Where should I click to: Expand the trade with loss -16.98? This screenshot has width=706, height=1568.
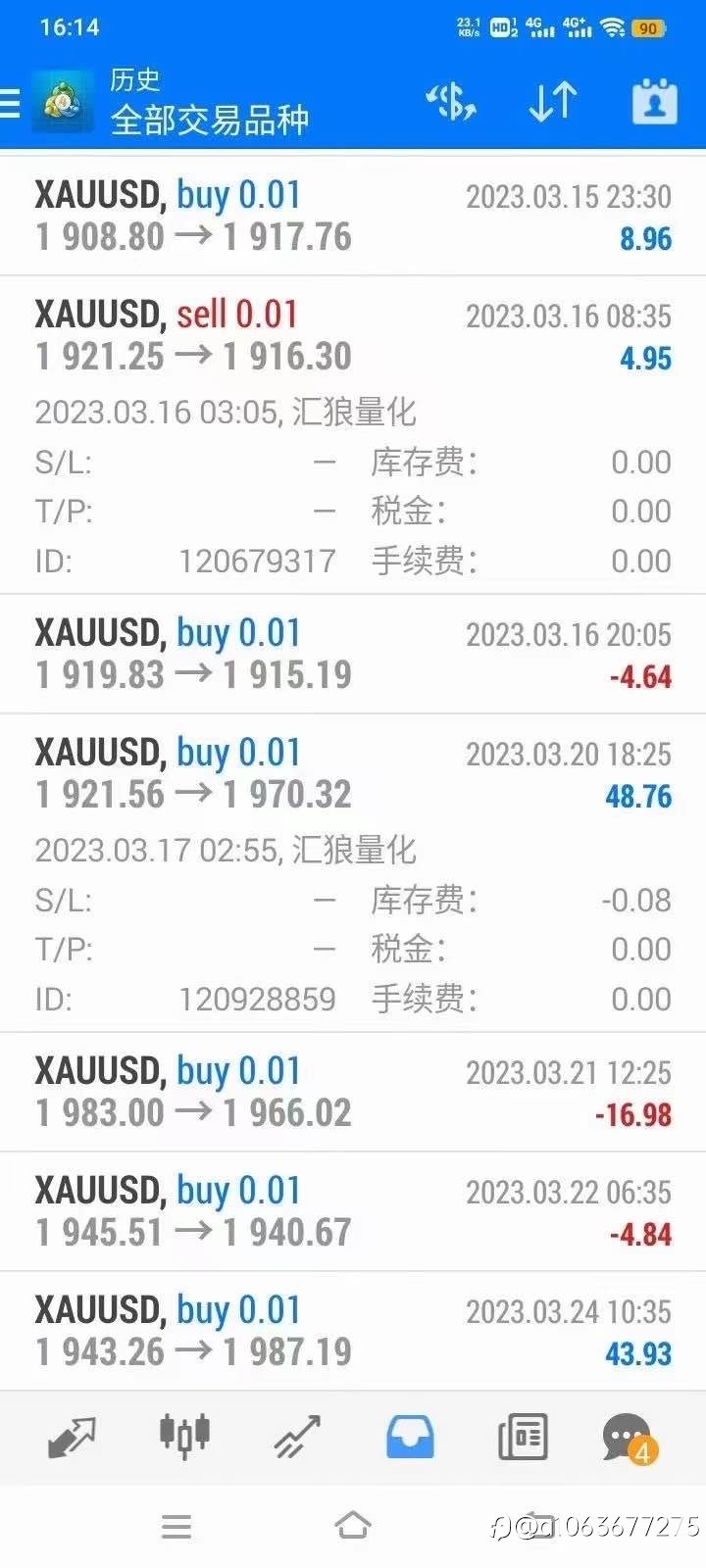353,1092
